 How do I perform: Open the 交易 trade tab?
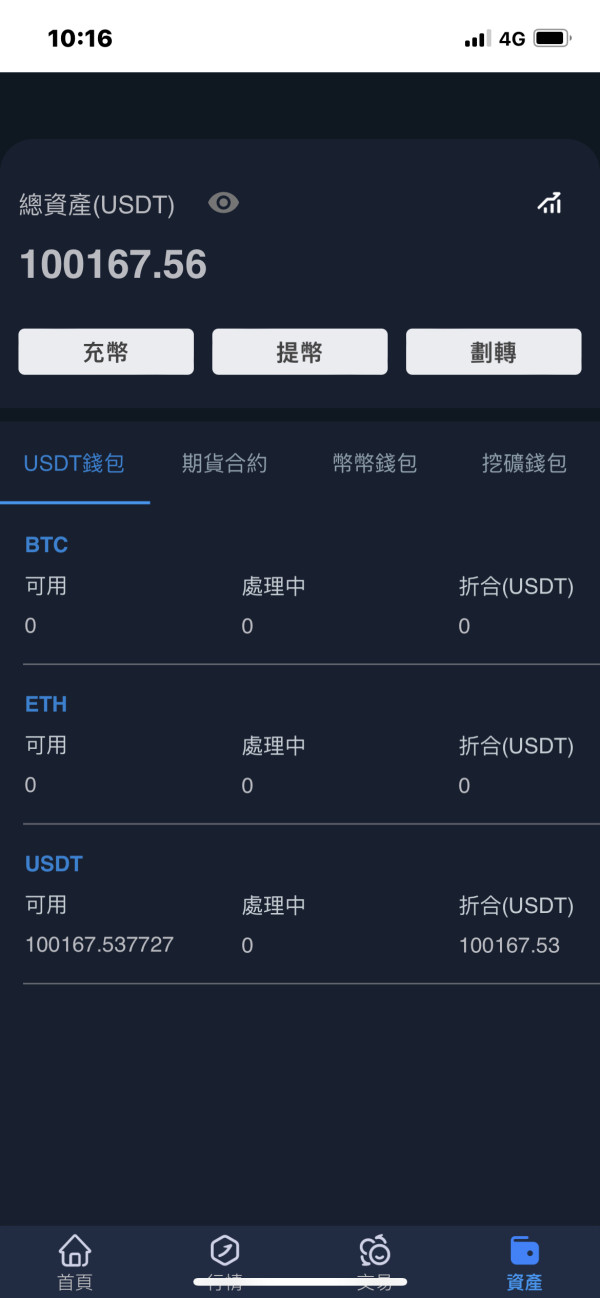(x=375, y=1262)
